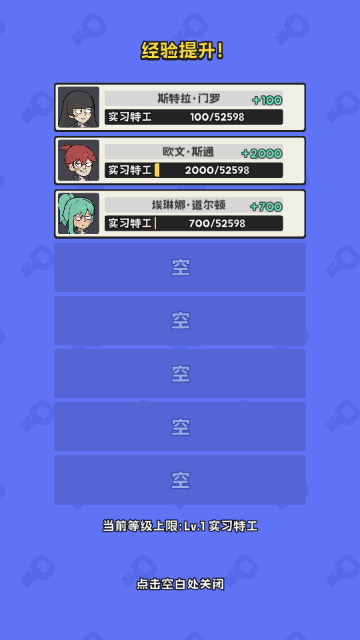Select the 欧文·斯通 agent card

pos(180,160)
